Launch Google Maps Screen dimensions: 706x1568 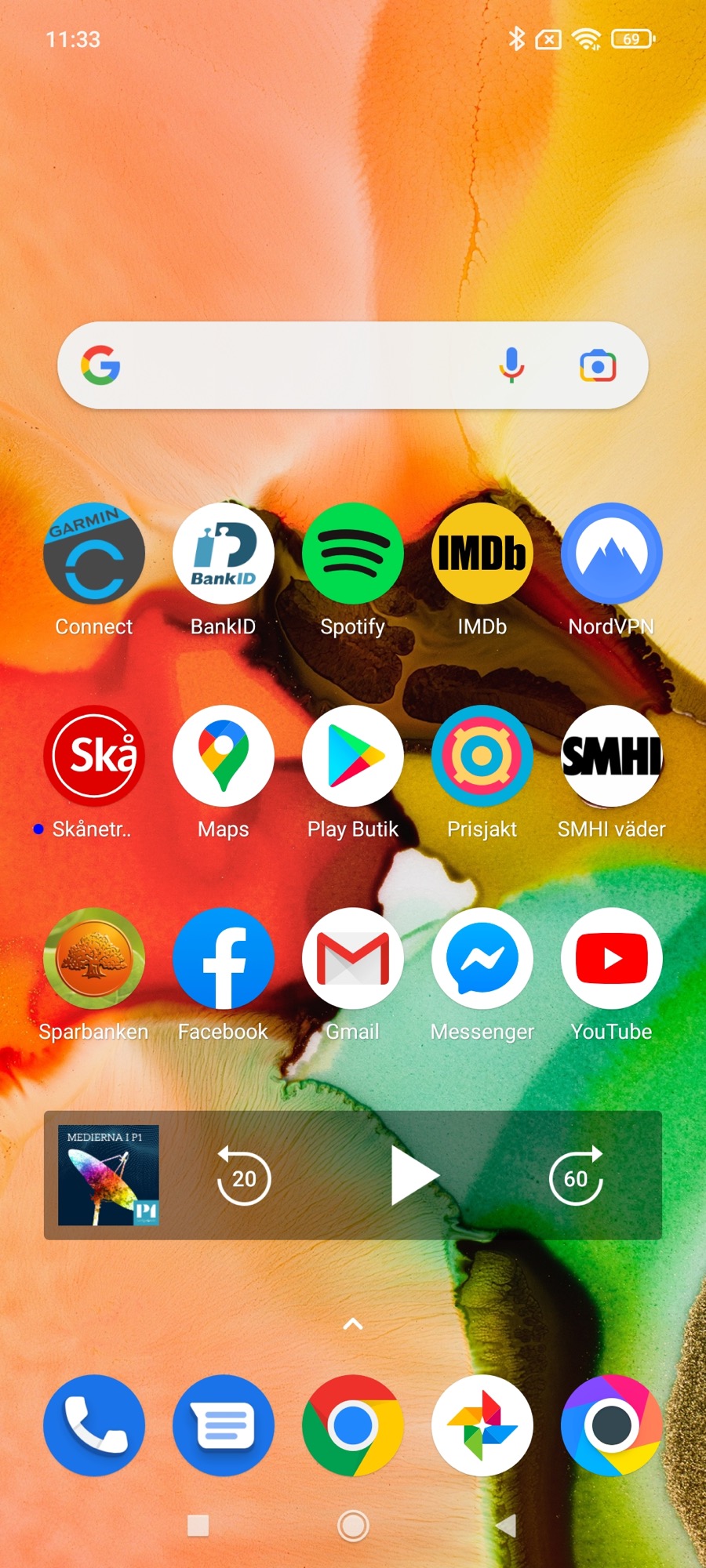click(x=224, y=756)
